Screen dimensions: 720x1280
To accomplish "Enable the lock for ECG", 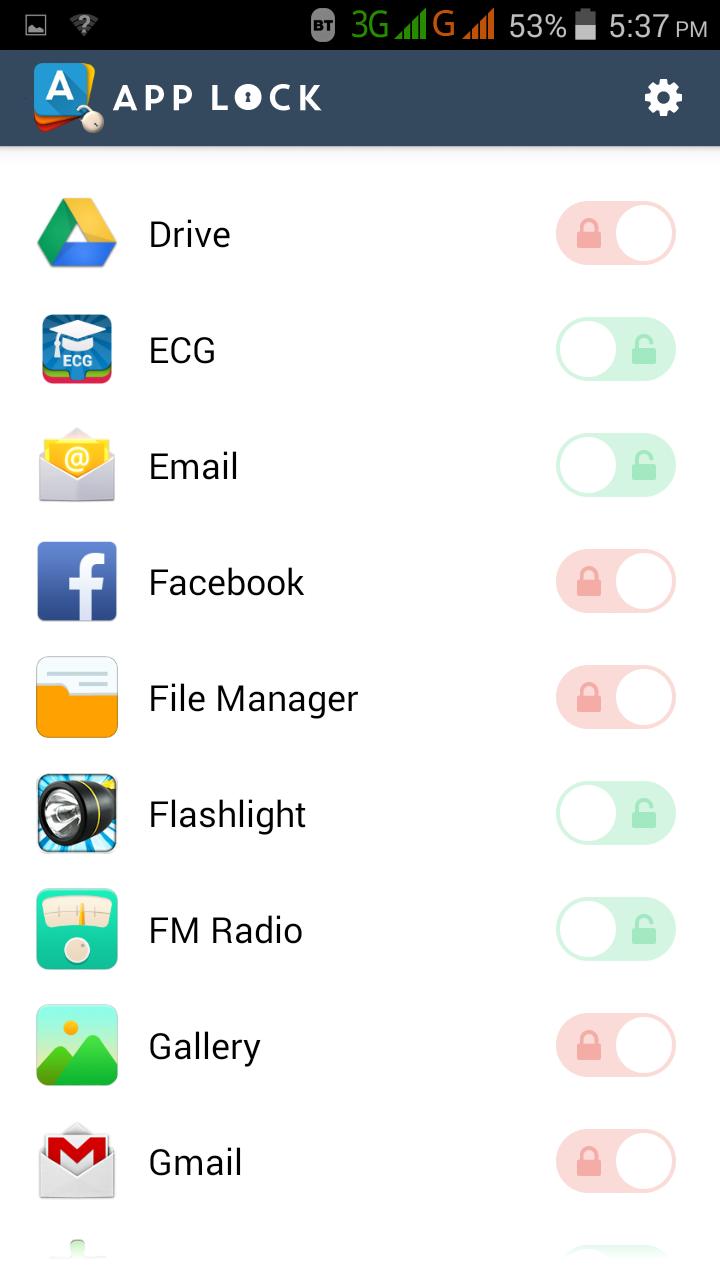I will [616, 350].
